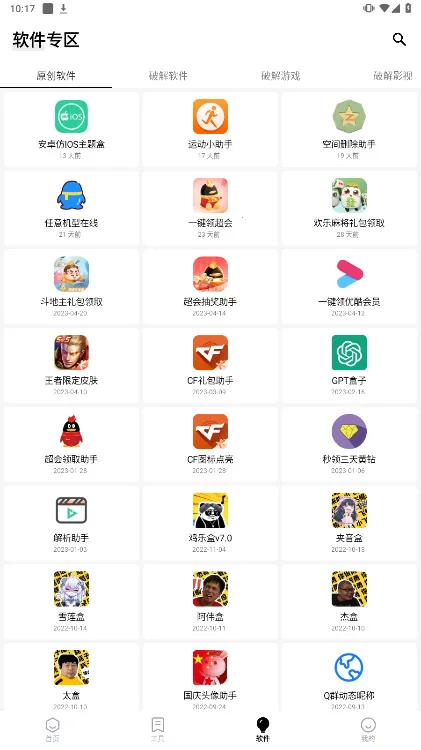421x750 pixels.
Task: Tap the 任意机型在线 card
Action: (71, 208)
